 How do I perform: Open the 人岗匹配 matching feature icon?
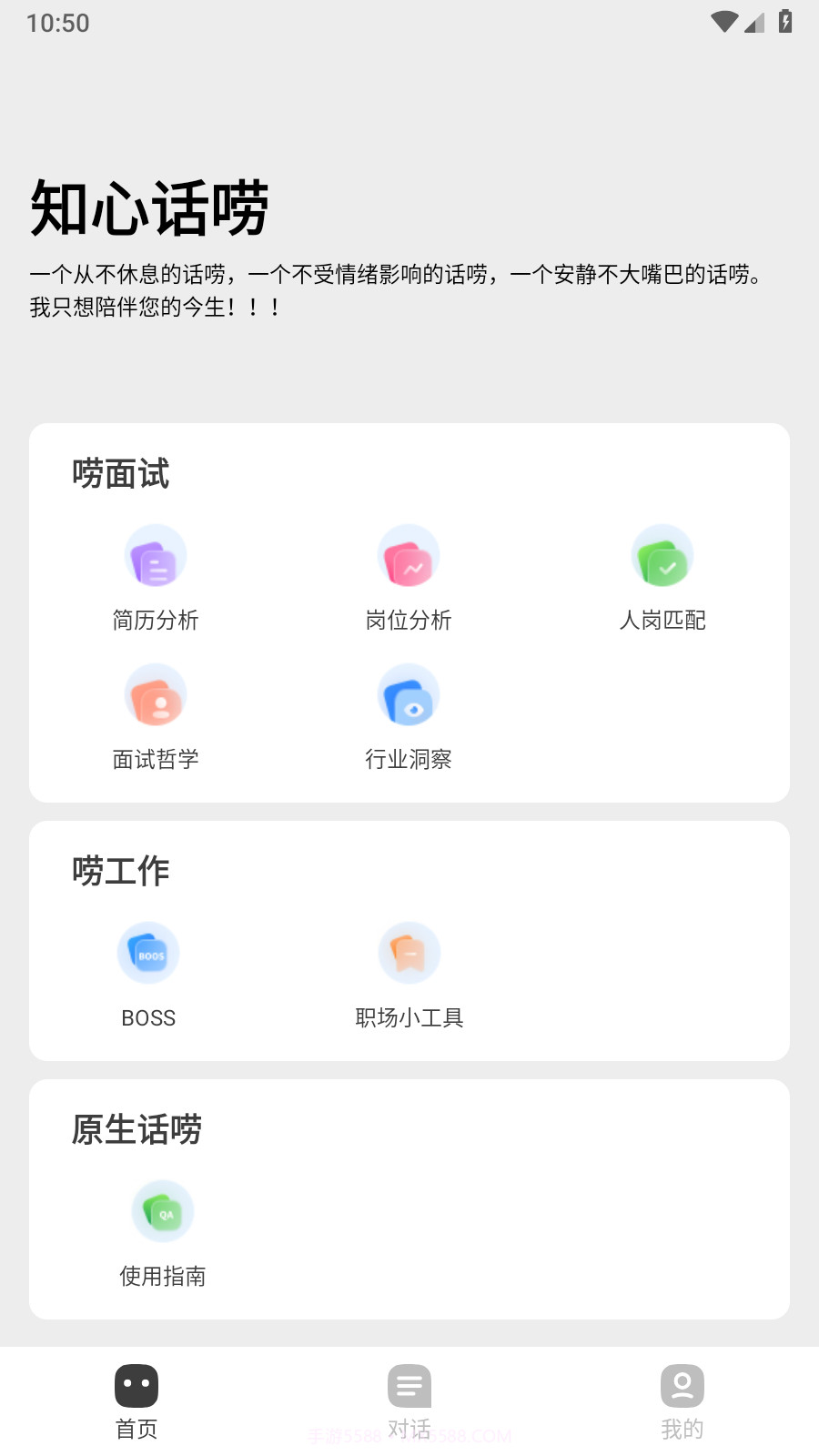662,555
